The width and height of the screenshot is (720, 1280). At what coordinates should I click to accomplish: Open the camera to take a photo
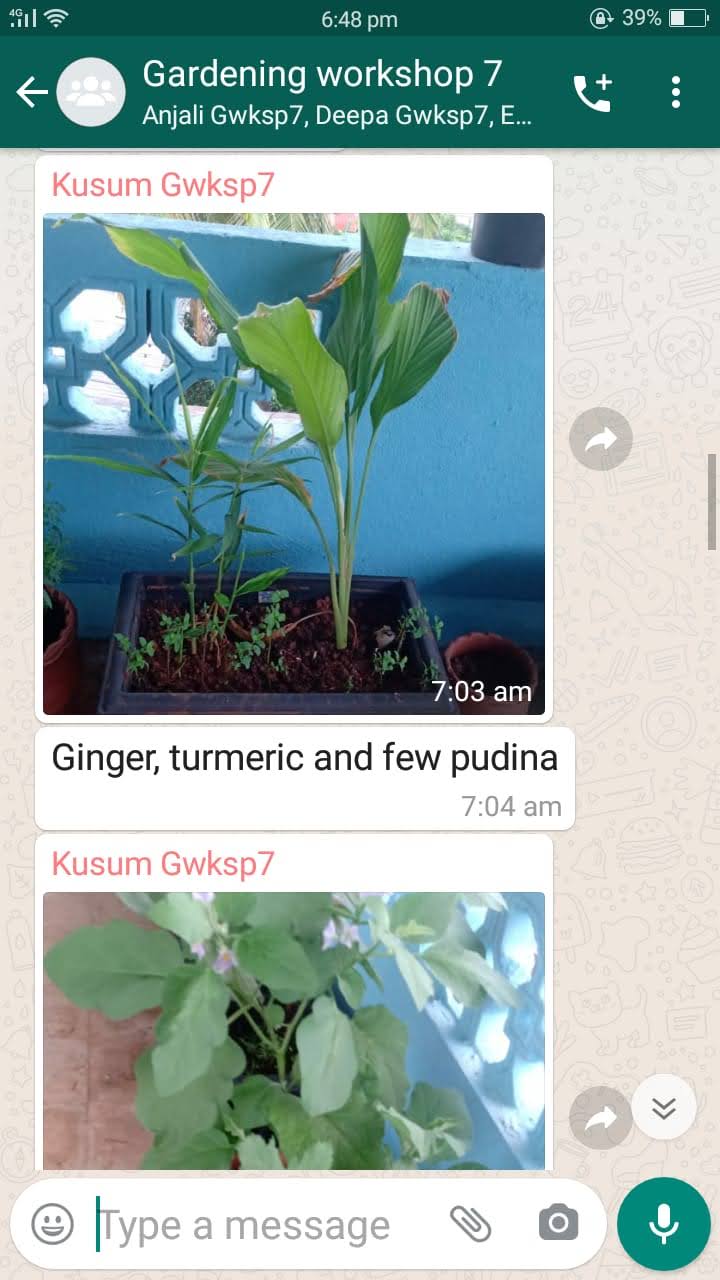point(558,1223)
